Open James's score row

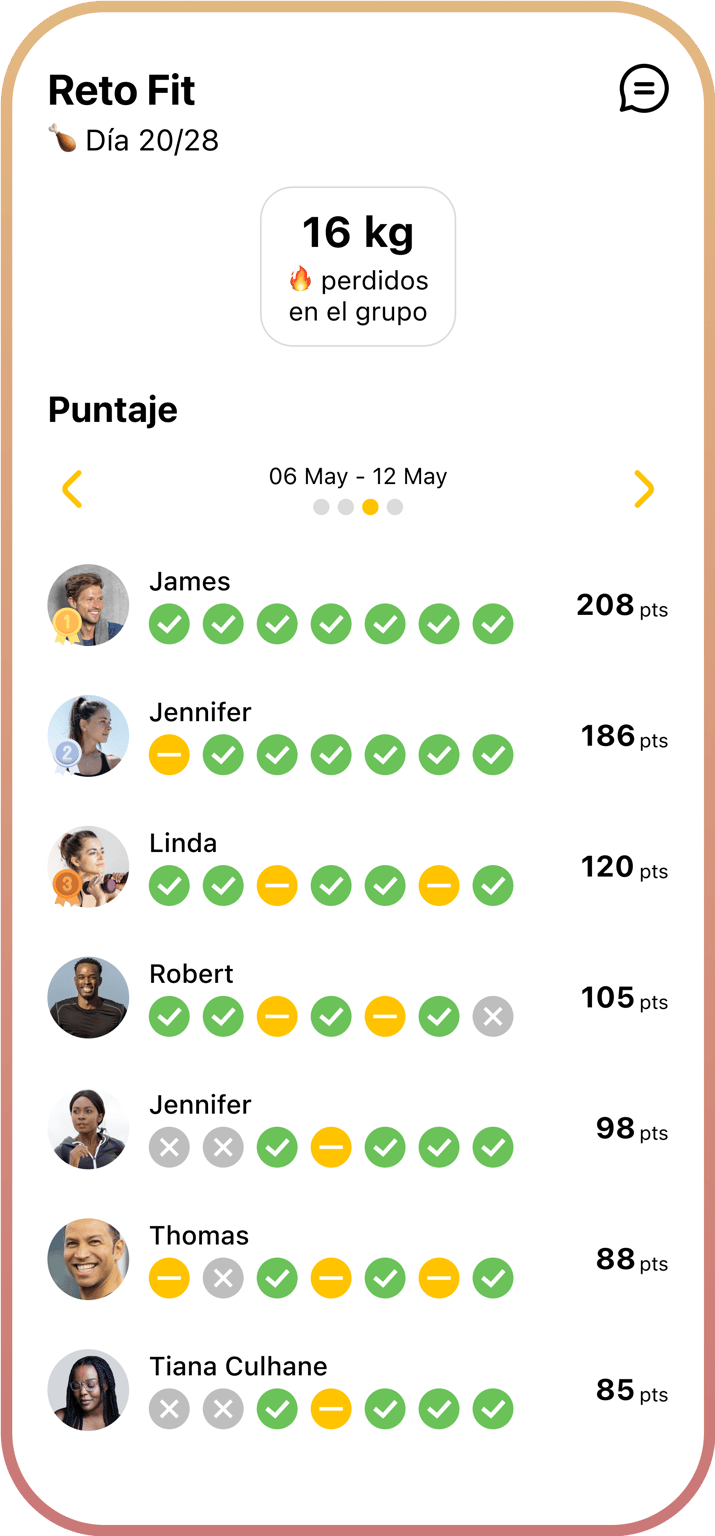click(357, 605)
